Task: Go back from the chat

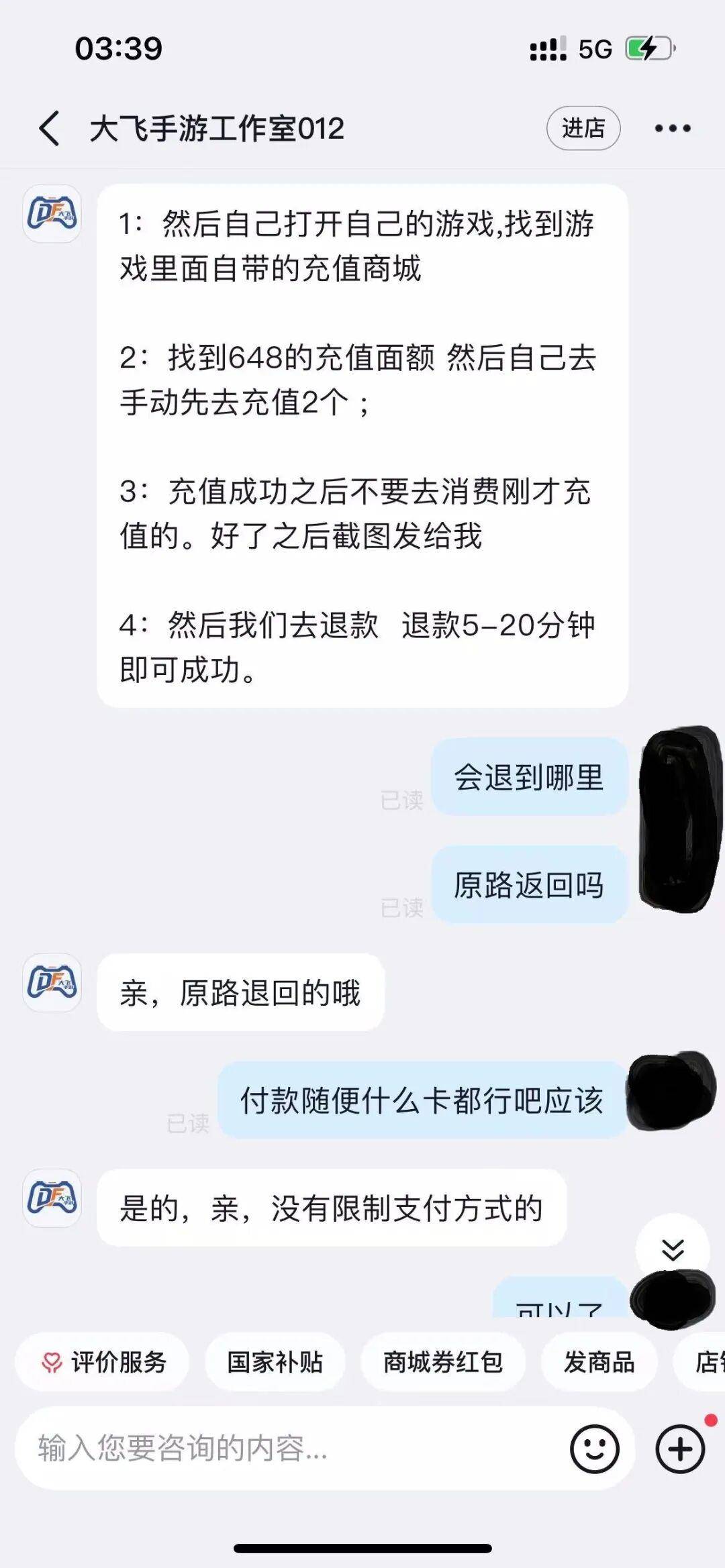Action: pyautogui.click(x=50, y=127)
